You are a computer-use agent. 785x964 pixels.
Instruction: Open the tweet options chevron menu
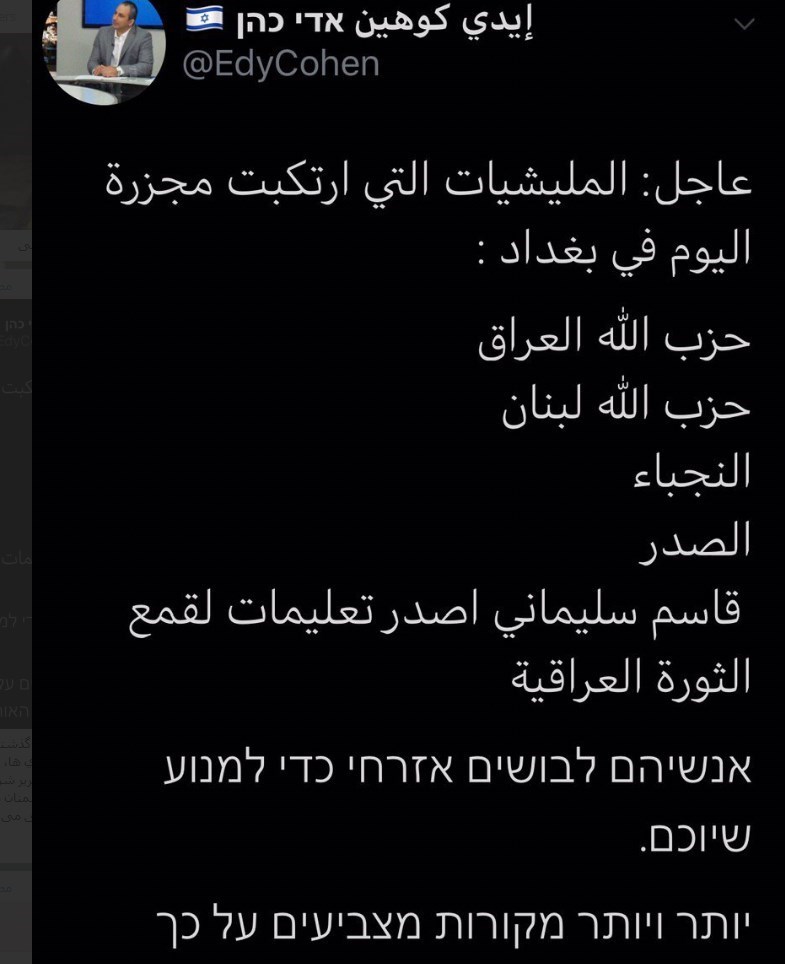click(745, 24)
